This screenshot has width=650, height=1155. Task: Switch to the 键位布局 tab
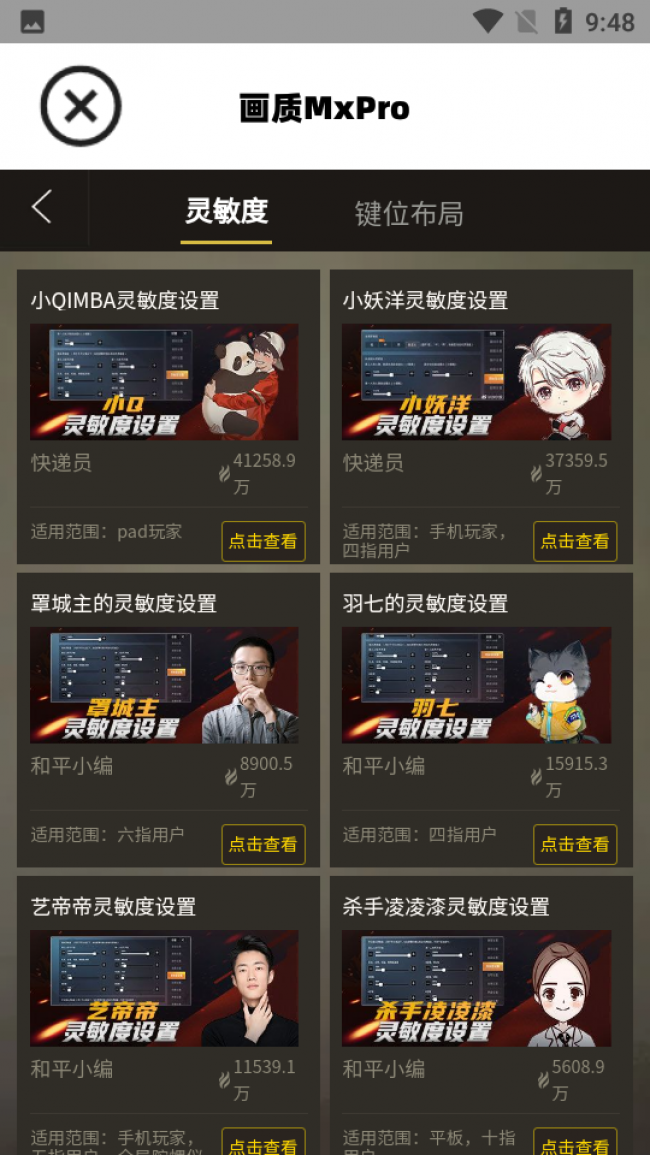409,214
